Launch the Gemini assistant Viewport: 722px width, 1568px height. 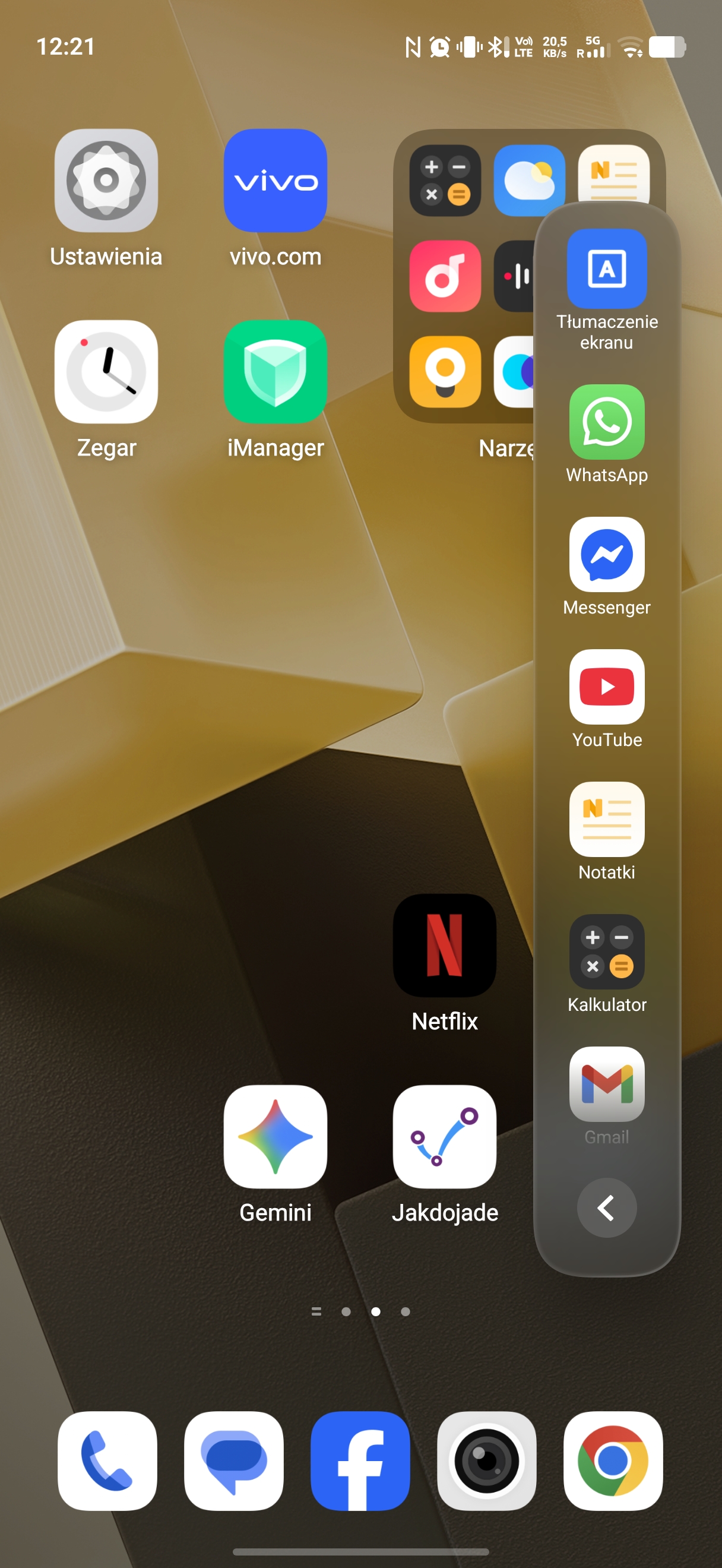[x=275, y=1136]
